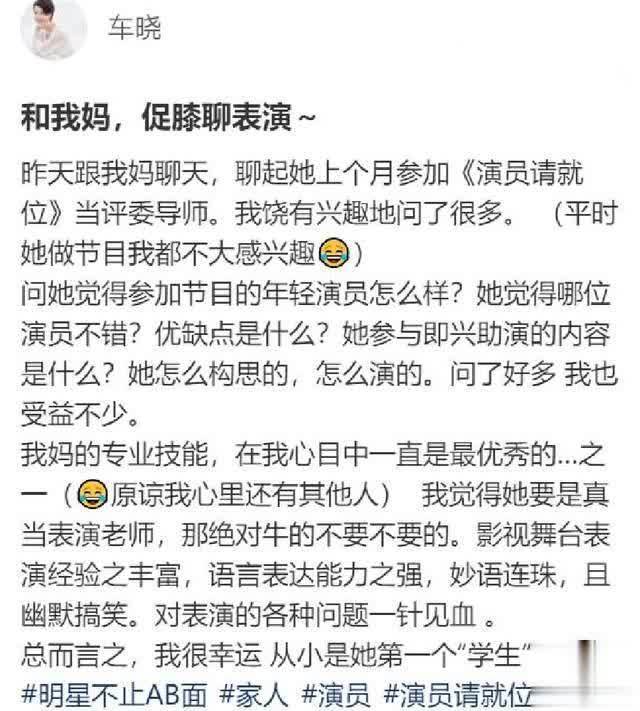Tap the username 车晓
This screenshot has width=640, height=711.
(x=134, y=29)
